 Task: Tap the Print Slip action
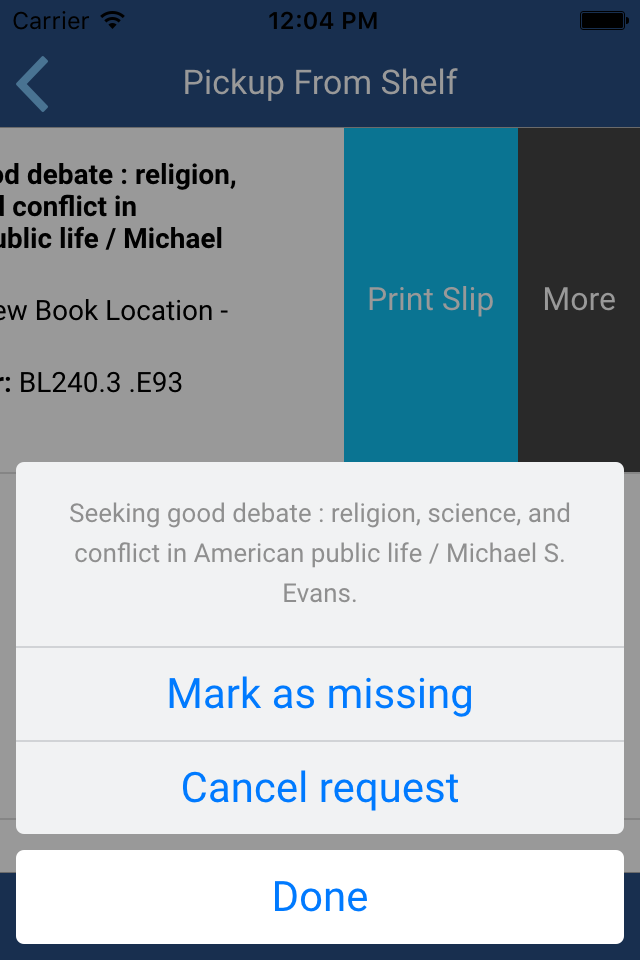[431, 299]
